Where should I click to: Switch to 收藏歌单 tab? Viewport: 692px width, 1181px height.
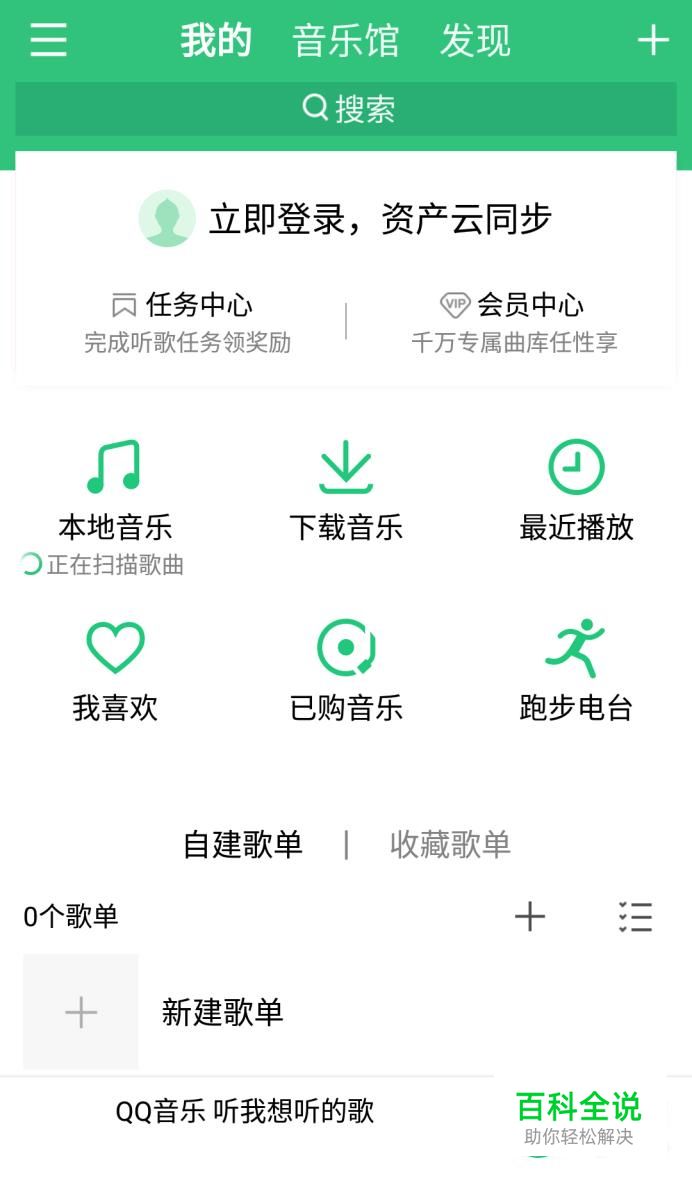coord(450,844)
